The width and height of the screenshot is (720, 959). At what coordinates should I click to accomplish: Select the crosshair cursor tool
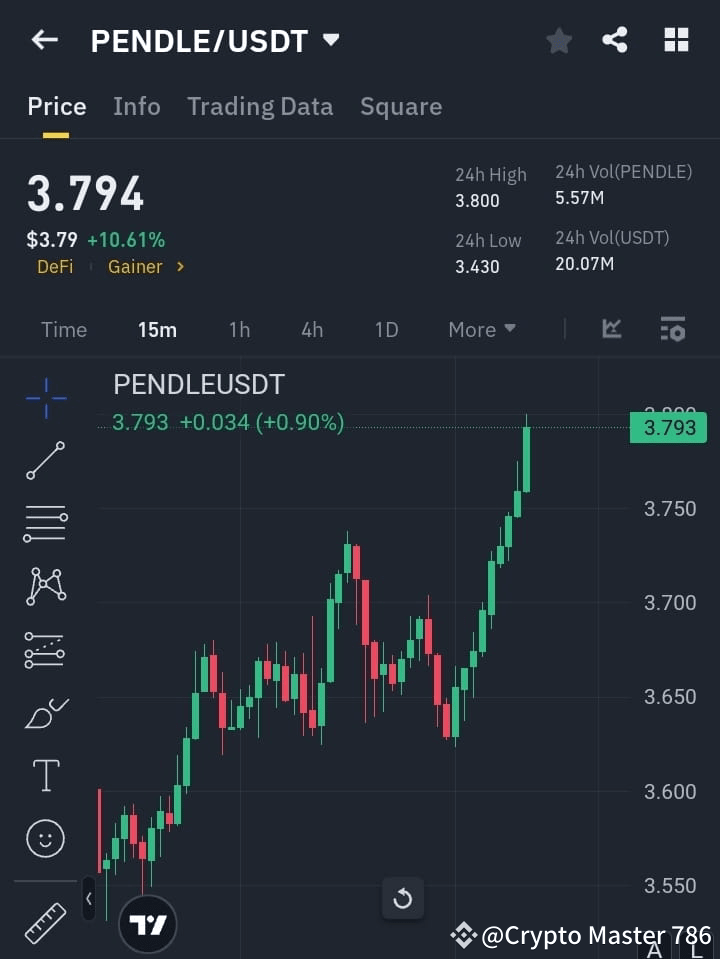(x=44, y=398)
